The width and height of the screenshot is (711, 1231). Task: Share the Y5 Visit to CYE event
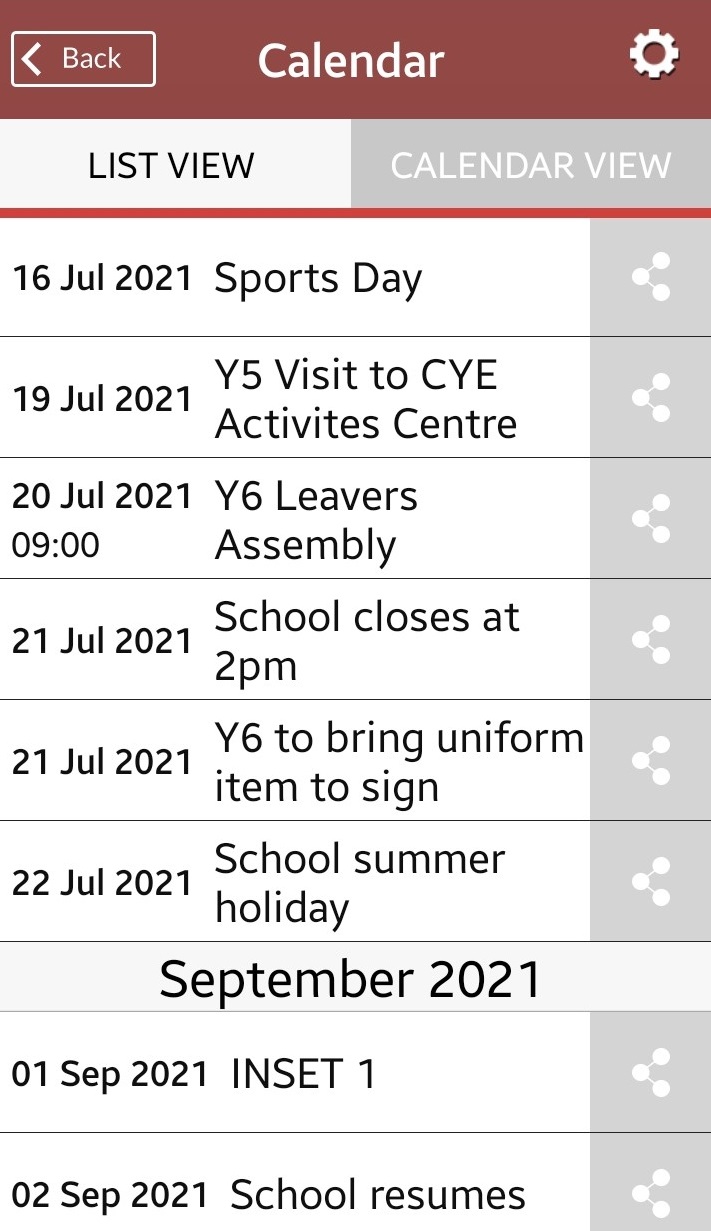650,398
